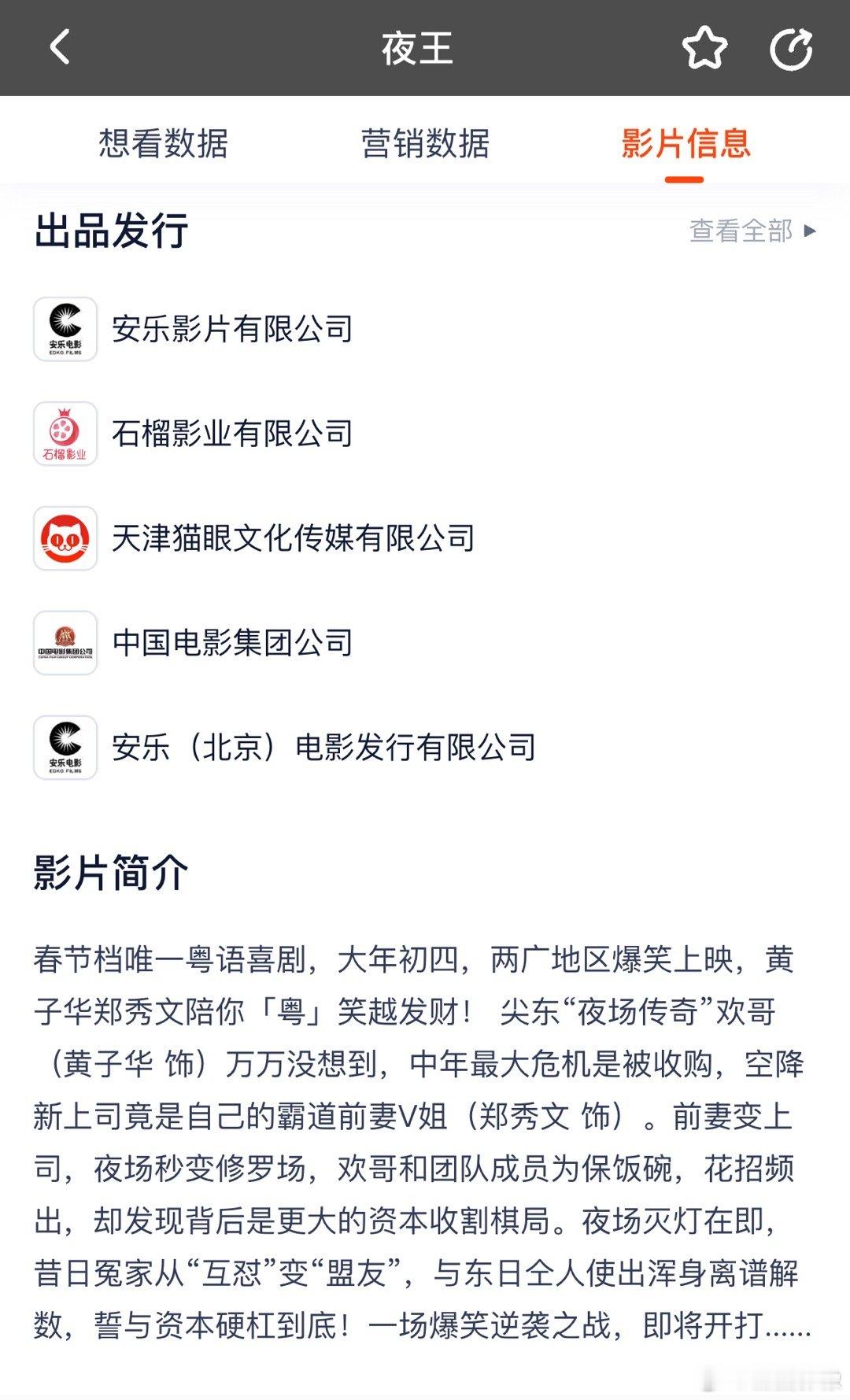This screenshot has height=1400, width=850.
Task: Open the 中国电影集团公司 logo icon
Action: (67, 643)
